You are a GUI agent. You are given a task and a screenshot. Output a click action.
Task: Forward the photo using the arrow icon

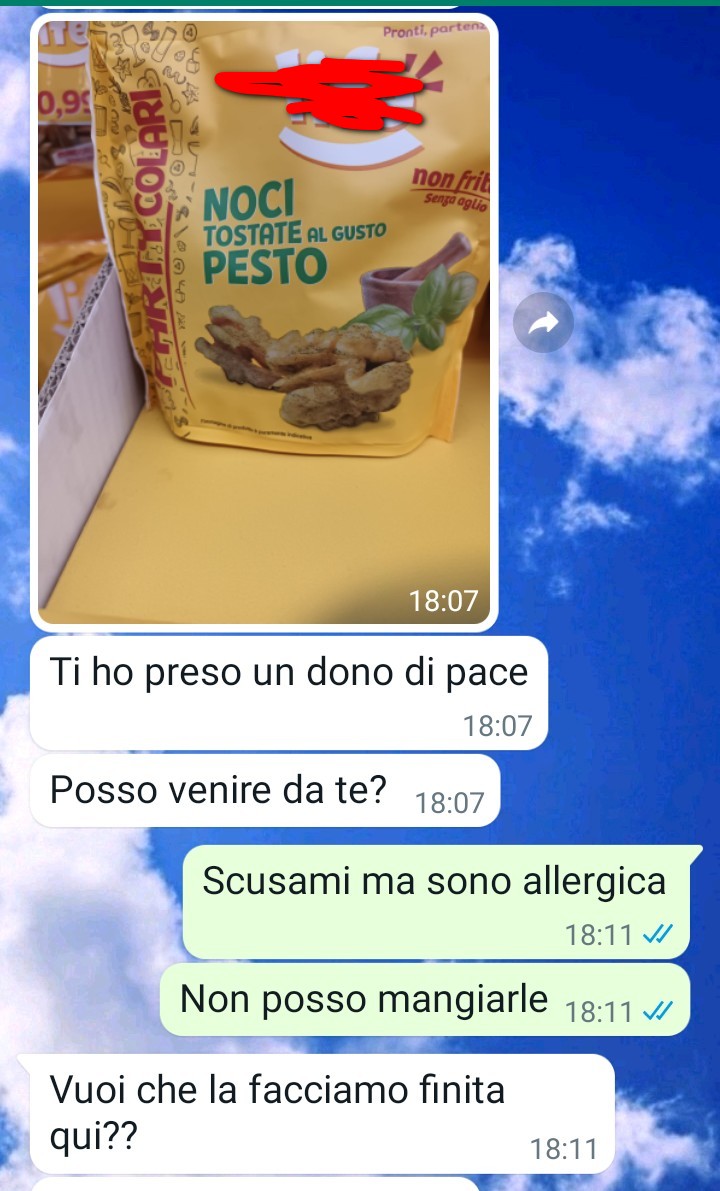(543, 323)
